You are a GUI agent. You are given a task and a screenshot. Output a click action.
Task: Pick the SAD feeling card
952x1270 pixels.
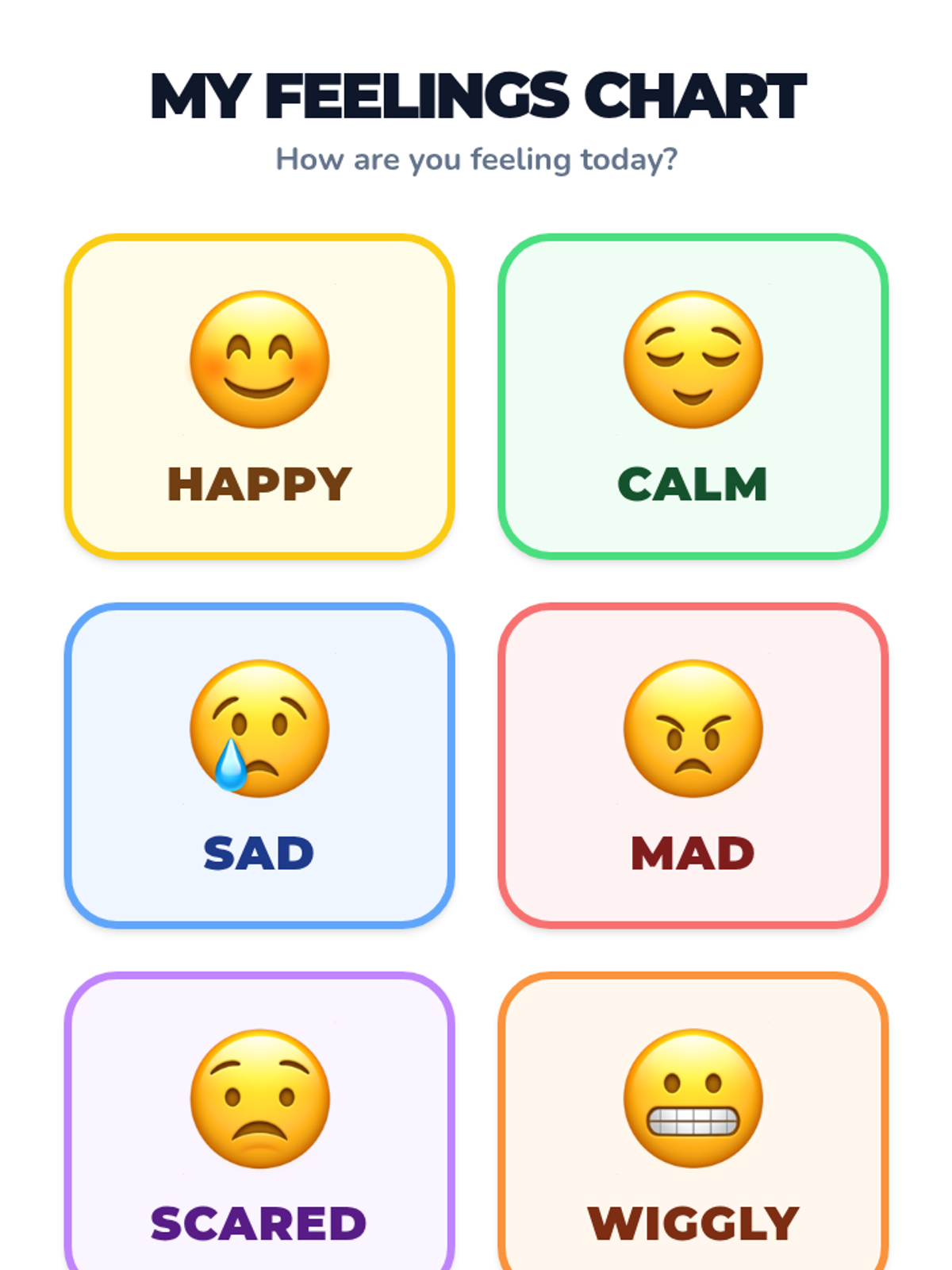click(259, 766)
